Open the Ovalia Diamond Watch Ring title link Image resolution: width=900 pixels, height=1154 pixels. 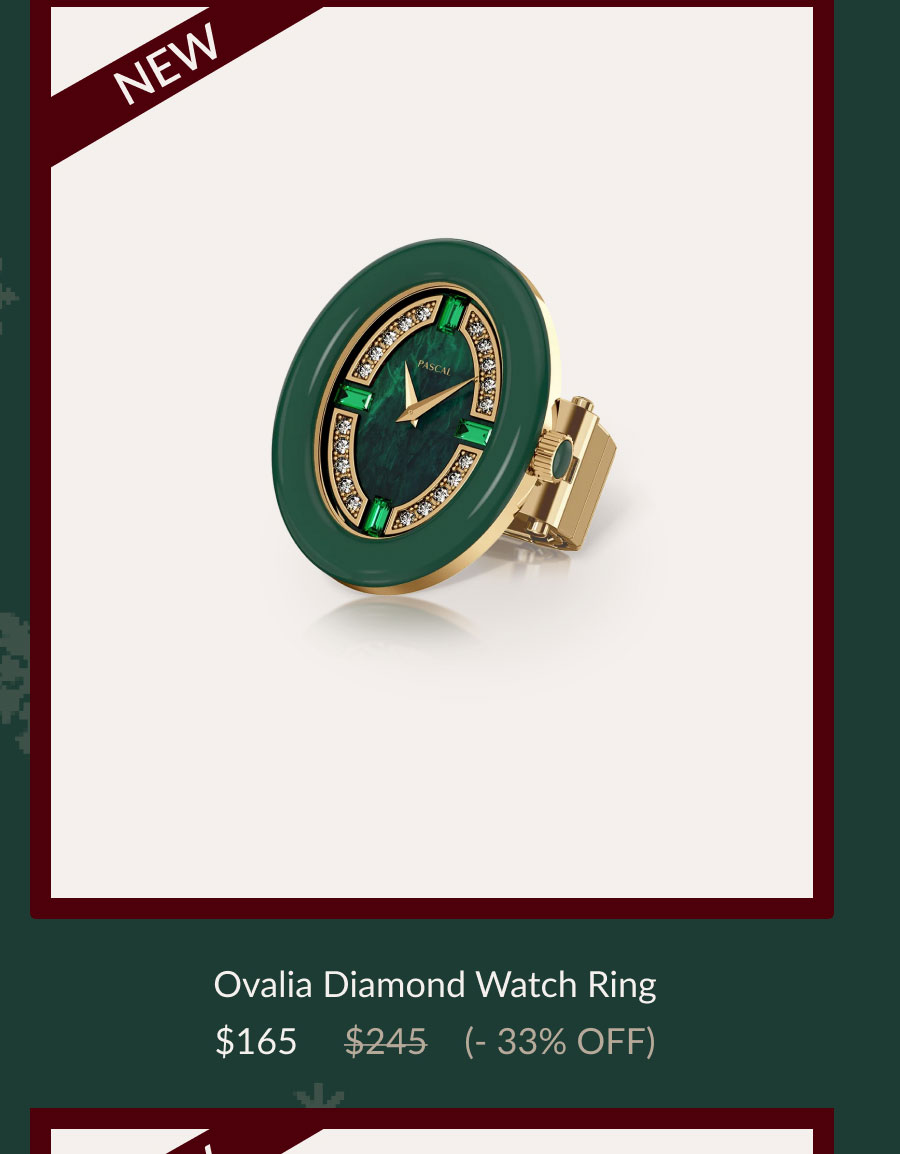(435, 985)
